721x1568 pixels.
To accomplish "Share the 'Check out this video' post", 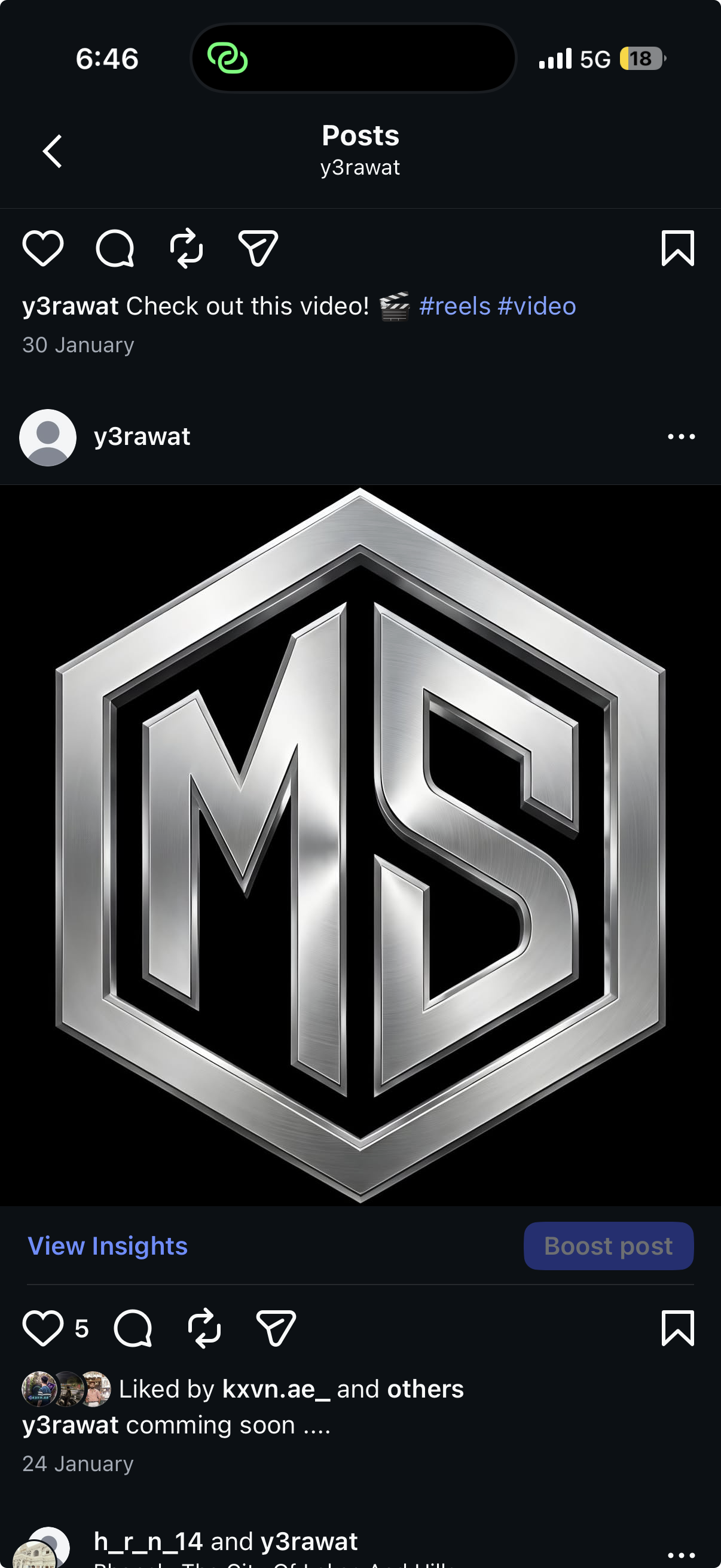I will pos(258,248).
